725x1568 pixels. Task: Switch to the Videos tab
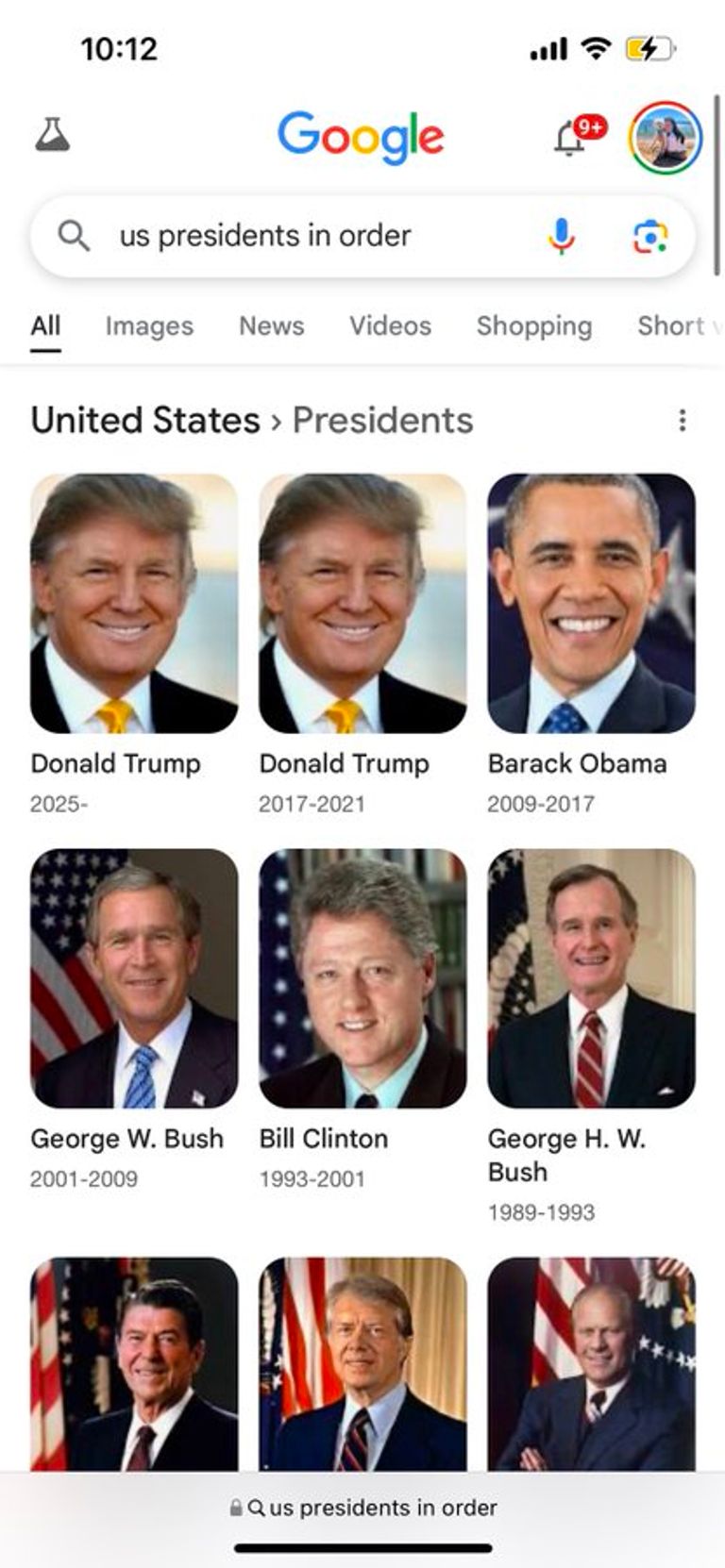coord(390,325)
